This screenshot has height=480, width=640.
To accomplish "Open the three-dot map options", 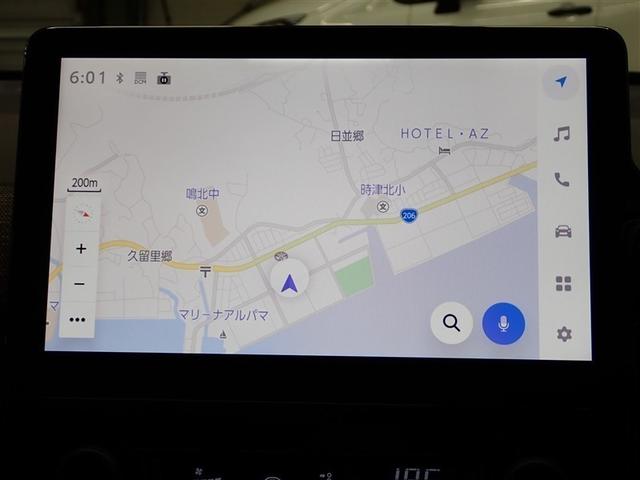I will click(x=78, y=320).
